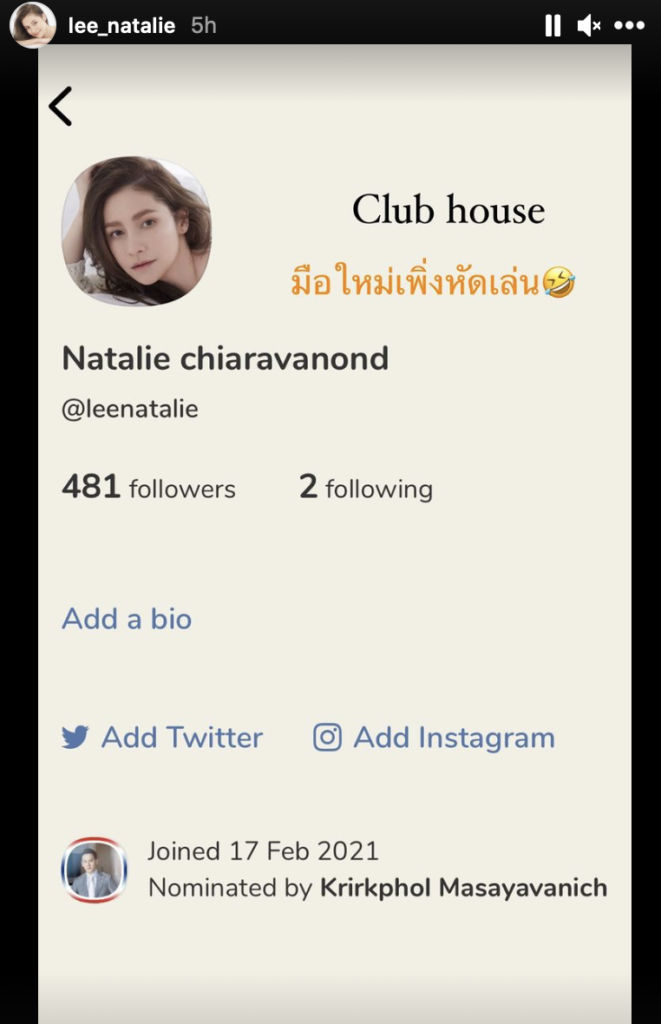The image size is (661, 1024).
Task: Unmute the story sound
Action: click(589, 26)
